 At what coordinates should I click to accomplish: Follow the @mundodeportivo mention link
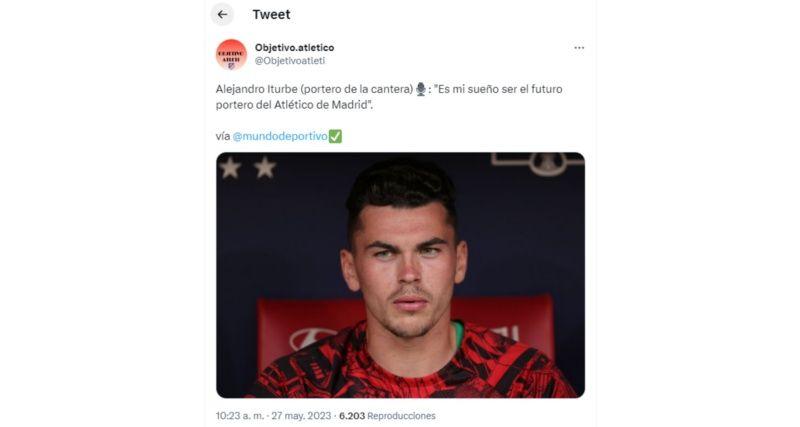click(279, 136)
